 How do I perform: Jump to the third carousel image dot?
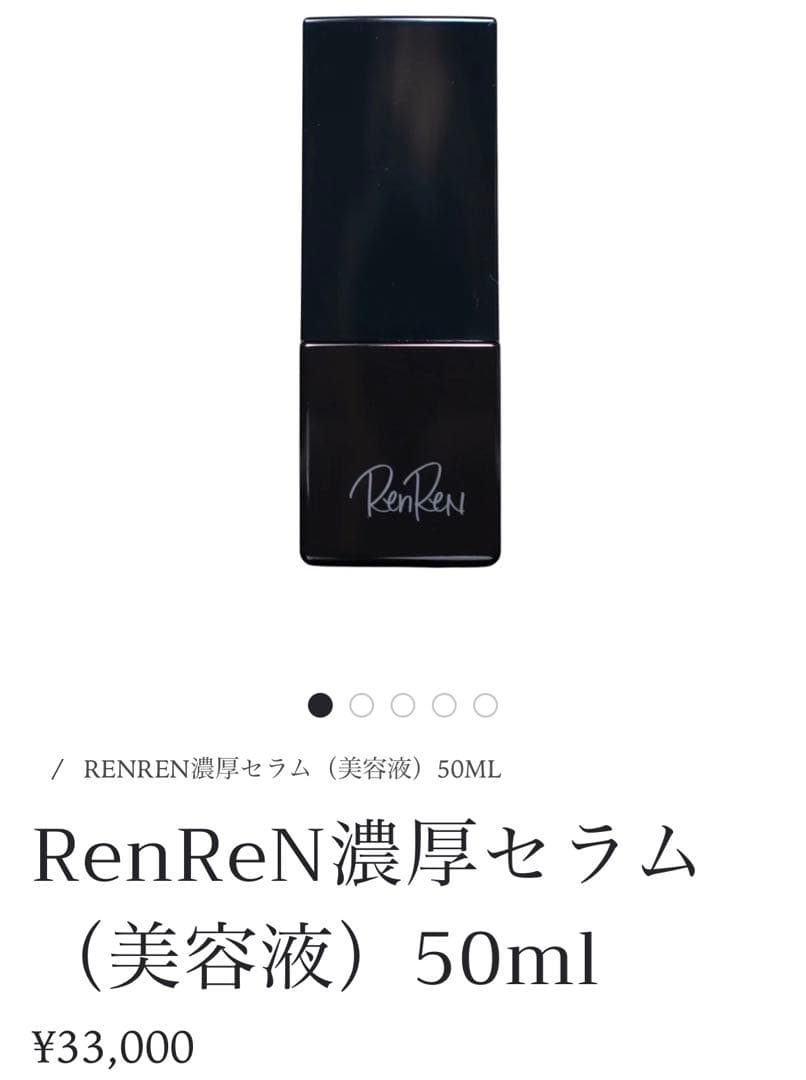click(403, 705)
